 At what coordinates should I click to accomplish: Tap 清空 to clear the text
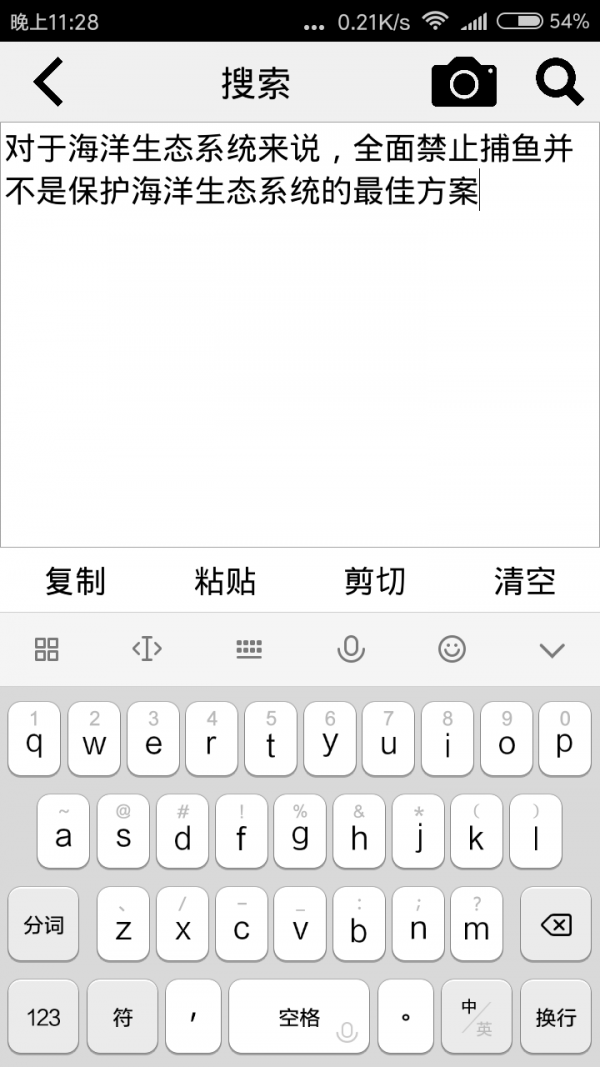[x=524, y=581]
